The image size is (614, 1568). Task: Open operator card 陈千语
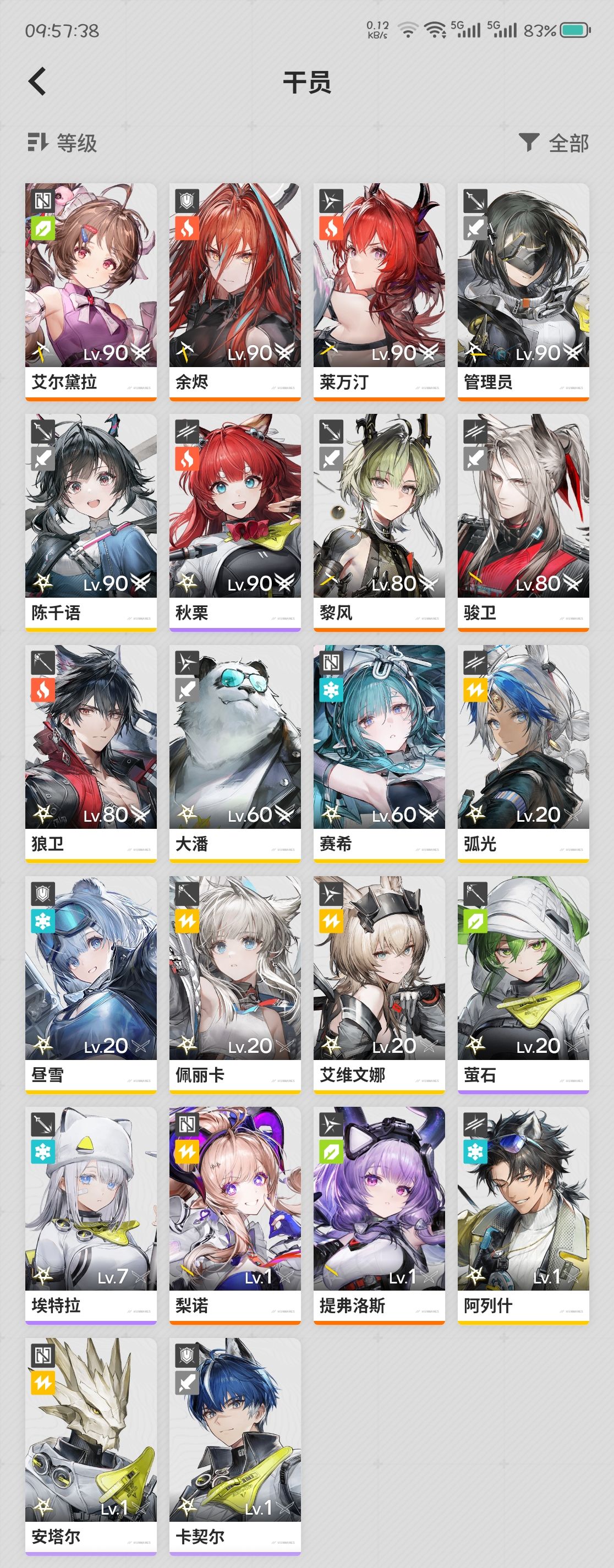click(x=91, y=523)
